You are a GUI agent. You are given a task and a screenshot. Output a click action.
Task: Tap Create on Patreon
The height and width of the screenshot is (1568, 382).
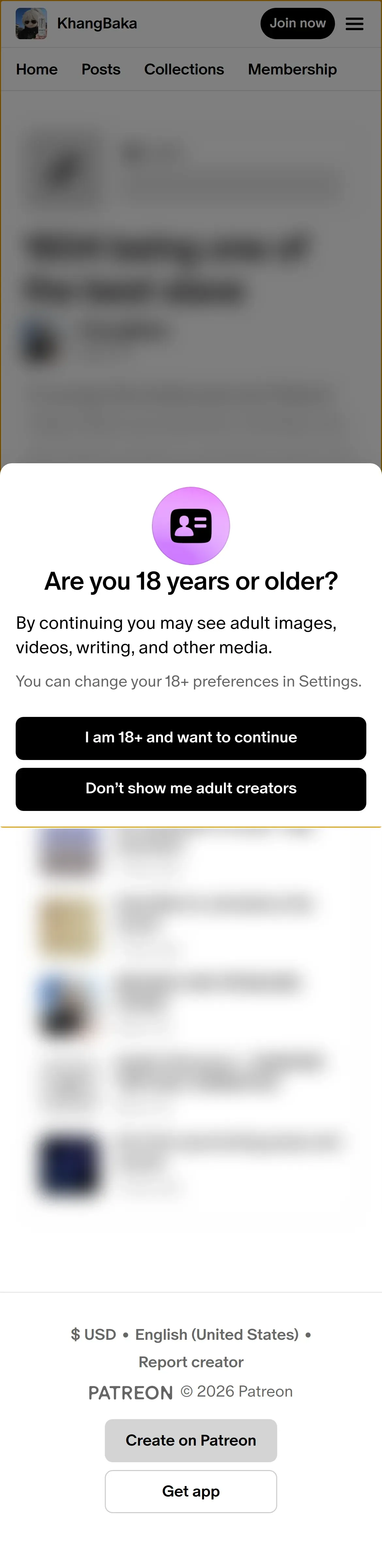[191, 1440]
